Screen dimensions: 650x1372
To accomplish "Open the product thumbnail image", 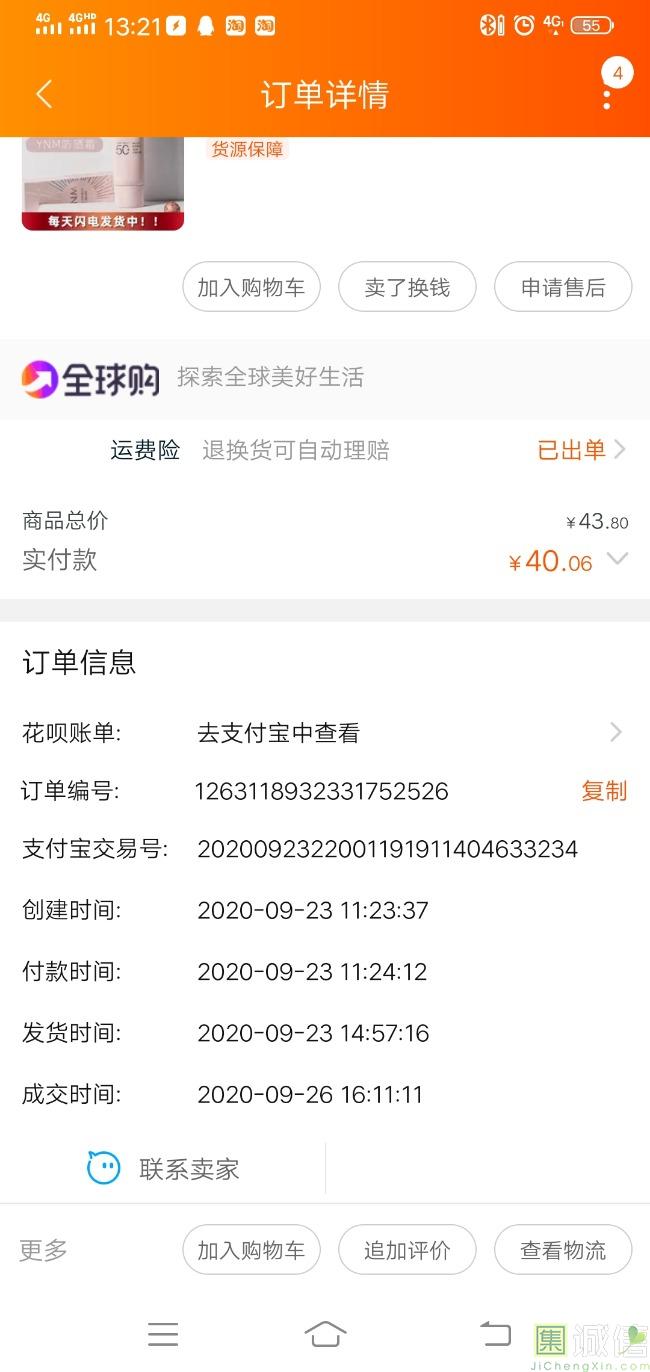I will 103,184.
